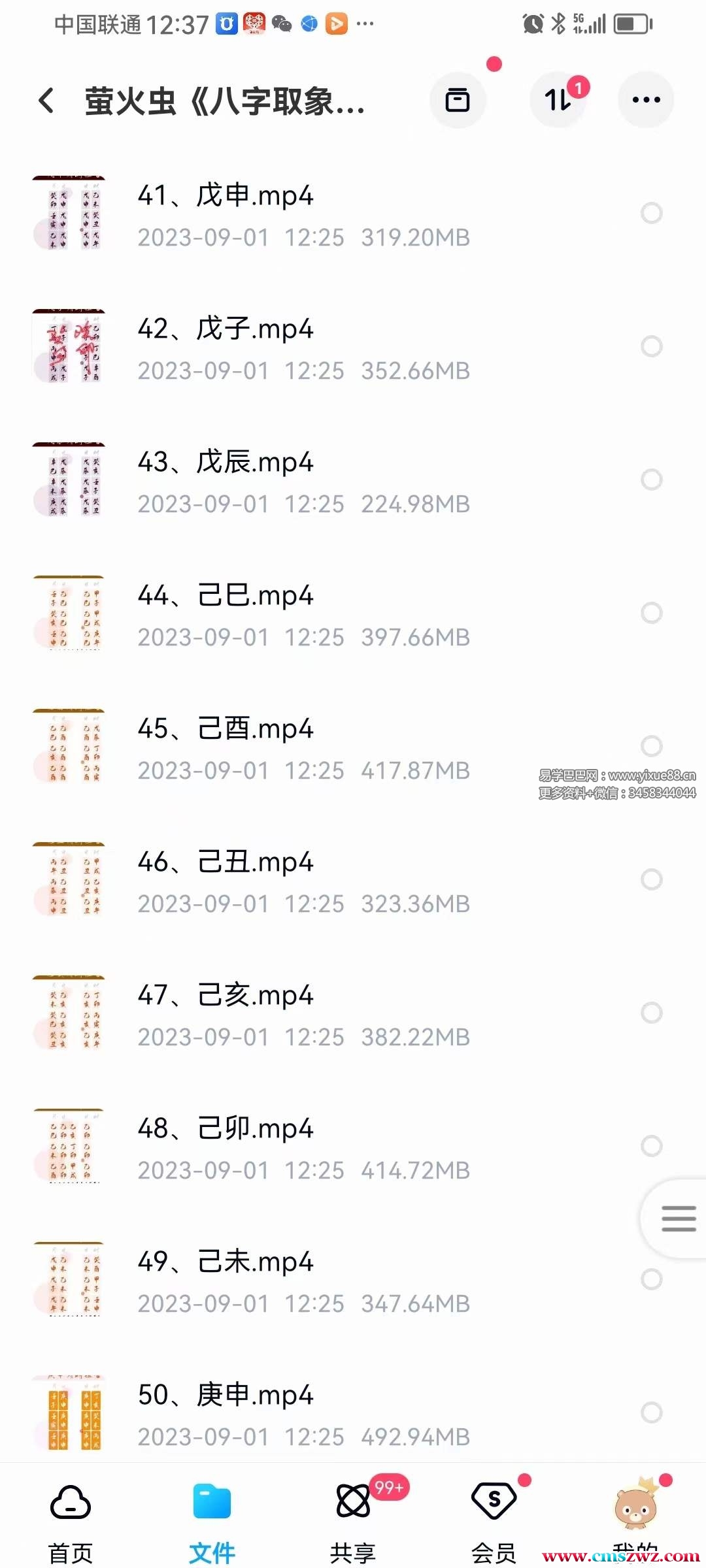Mark 48、己卯.mp4 as selected
The width and height of the screenshot is (706, 1568).
651,1146
